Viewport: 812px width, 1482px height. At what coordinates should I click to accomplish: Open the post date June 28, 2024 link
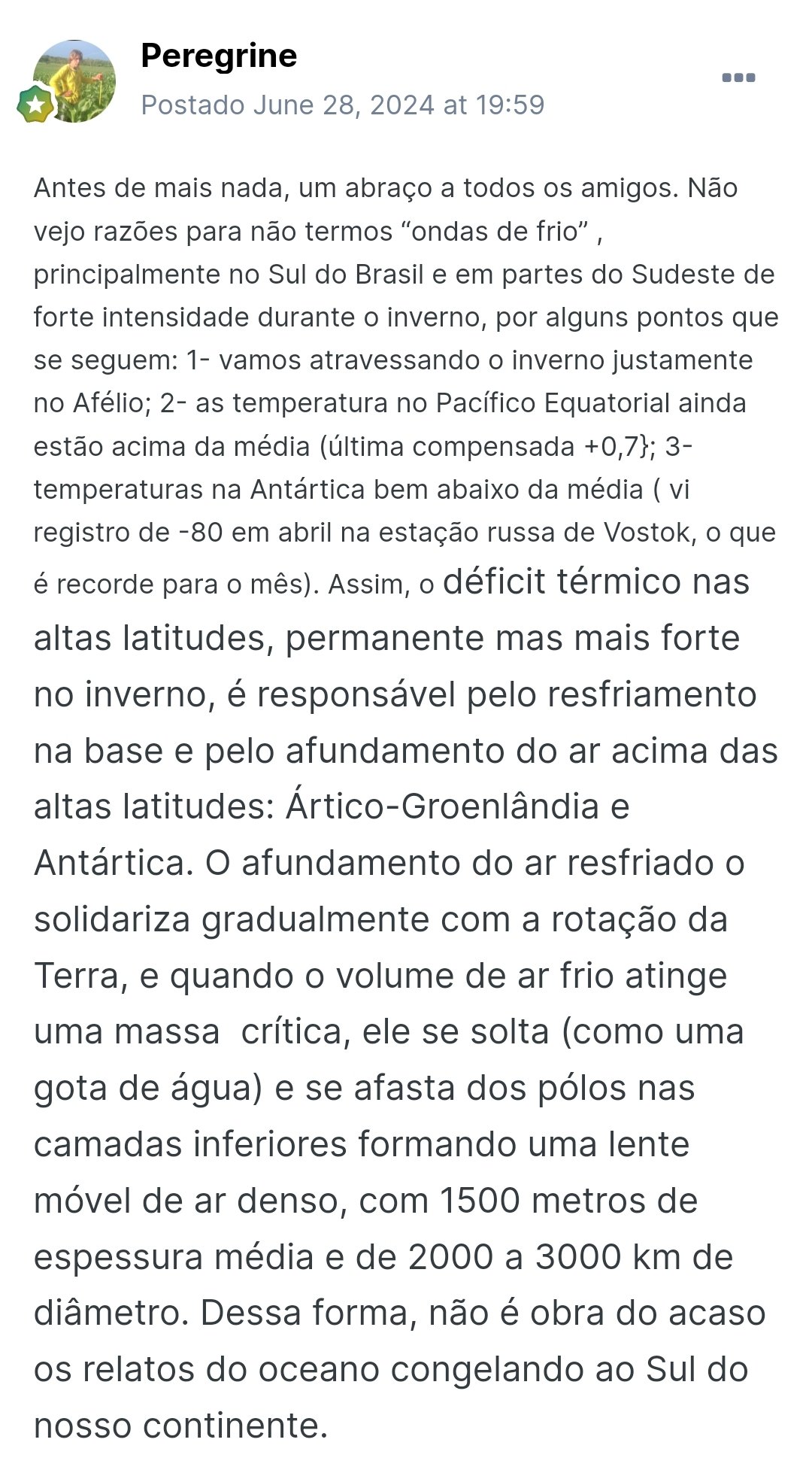pos(342,105)
